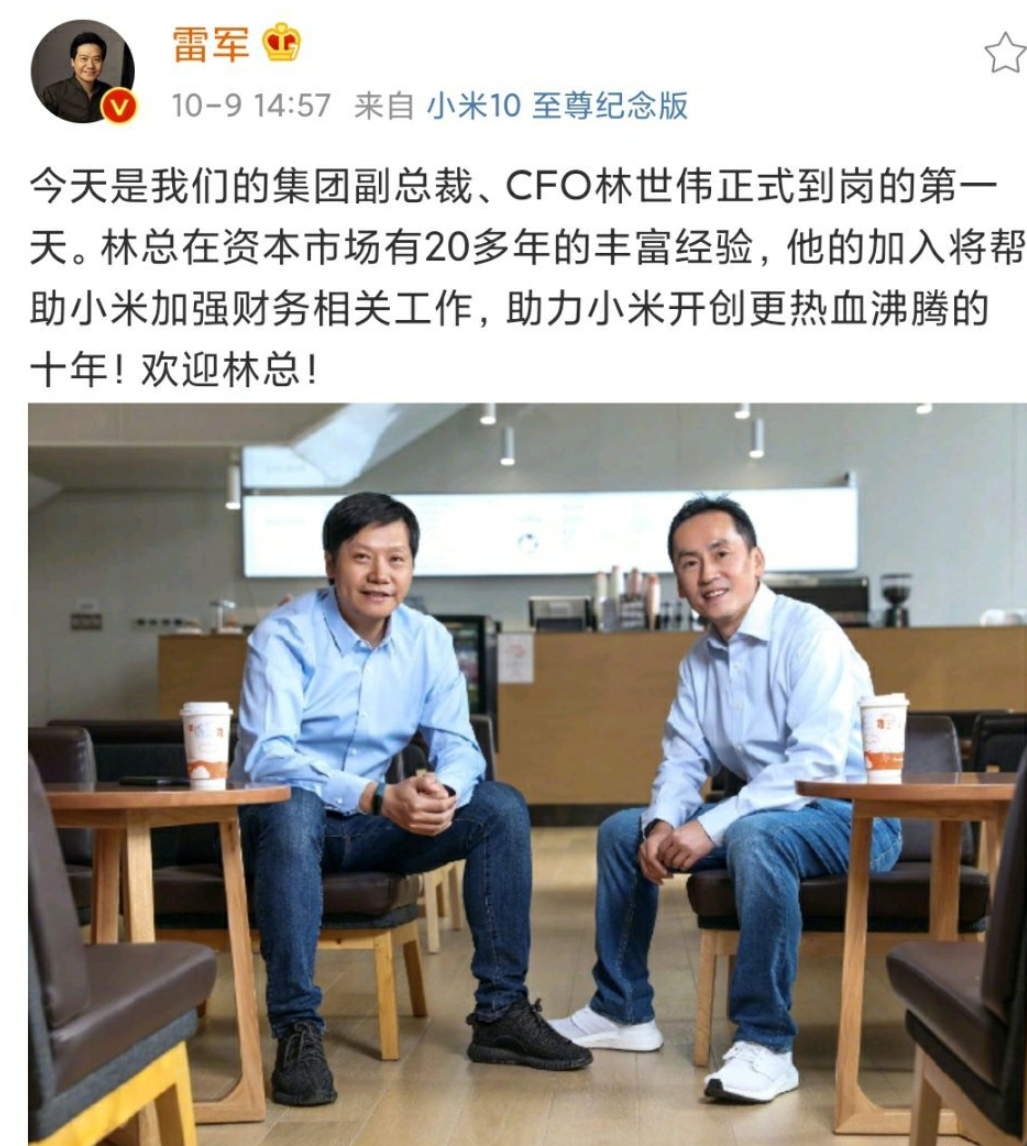Open 雷军's profile avatar
The height and width of the screenshot is (1146, 1027).
pos(86,73)
